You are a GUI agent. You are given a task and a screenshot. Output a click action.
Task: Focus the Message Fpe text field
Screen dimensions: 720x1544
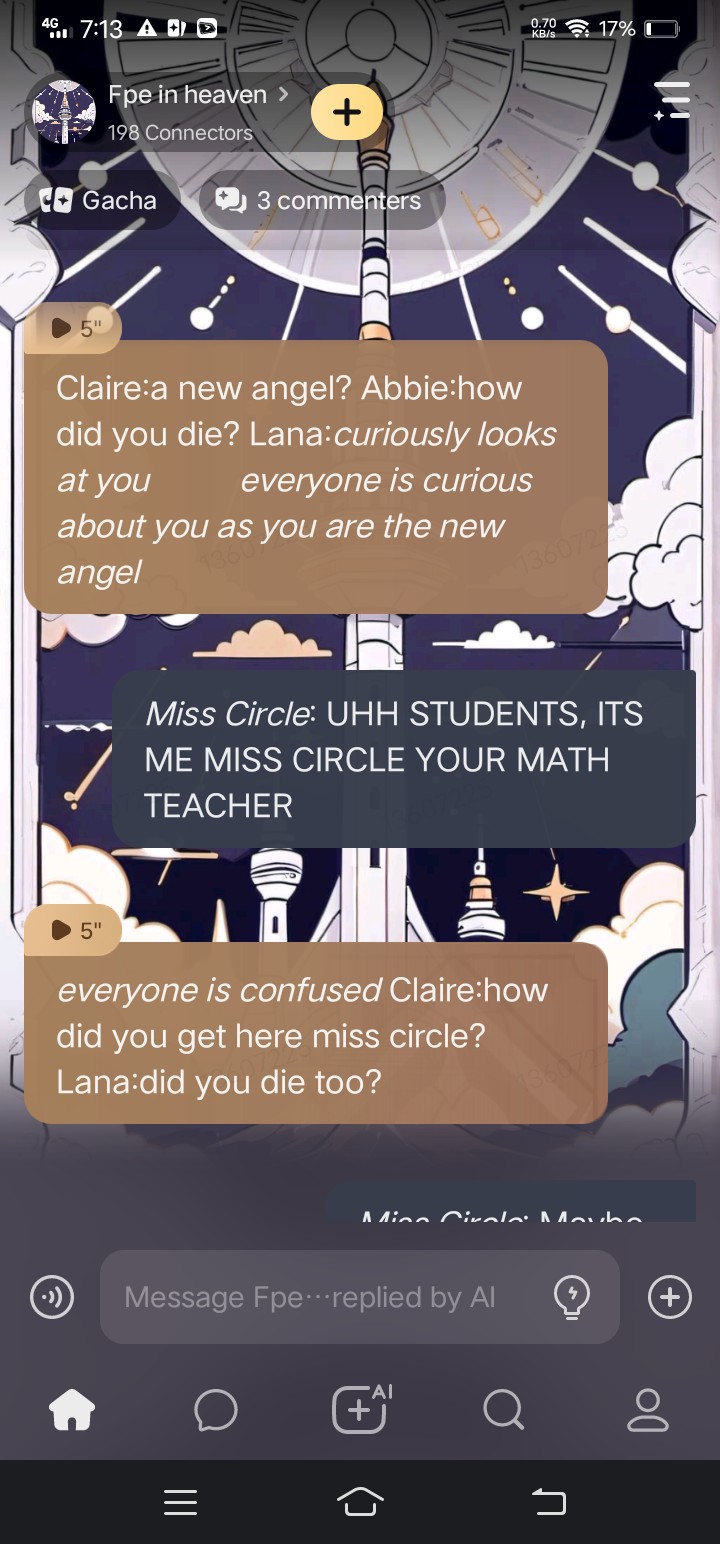320,1297
